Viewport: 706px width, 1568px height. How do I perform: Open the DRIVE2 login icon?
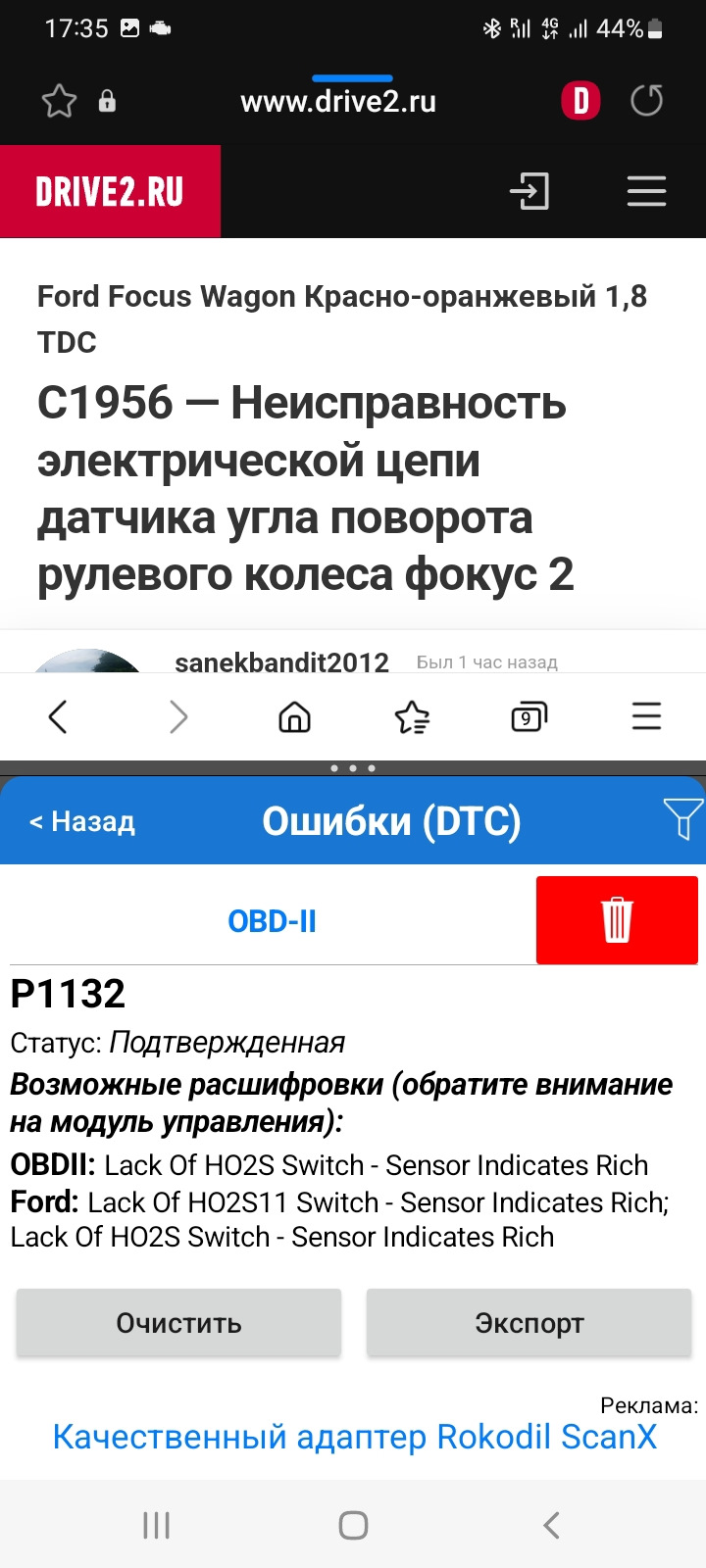coord(529,191)
